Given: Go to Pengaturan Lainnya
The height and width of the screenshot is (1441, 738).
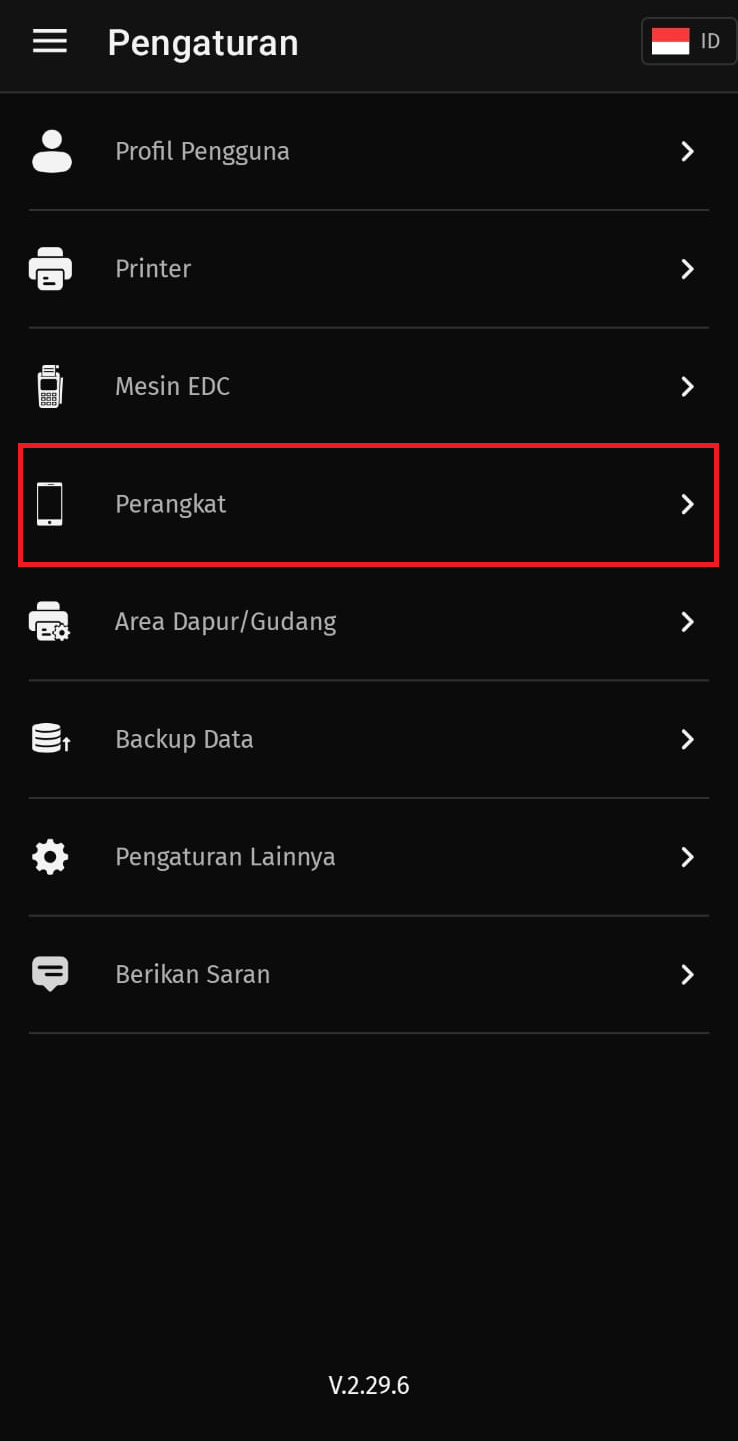Looking at the screenshot, I should coord(368,857).
